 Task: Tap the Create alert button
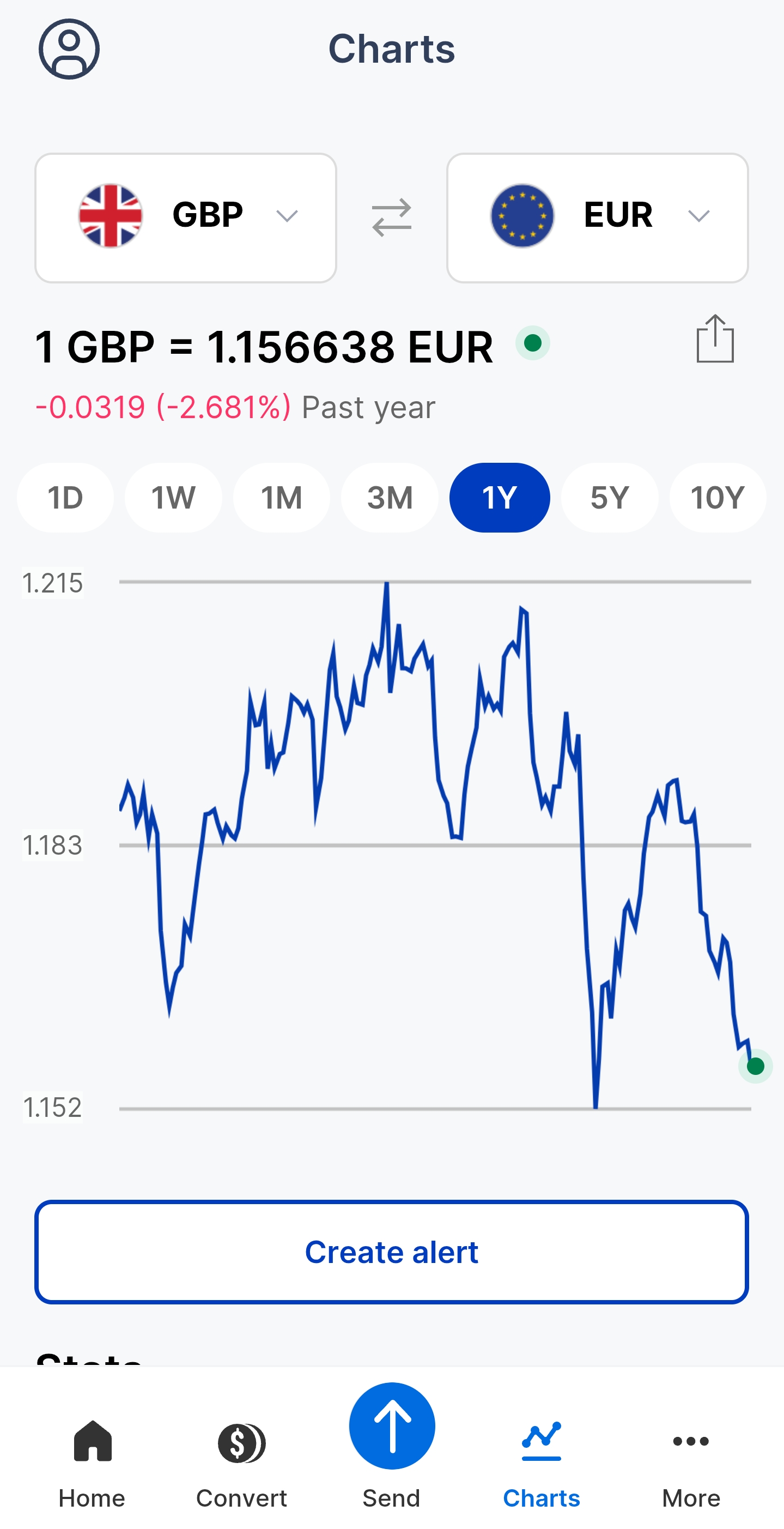point(391,1253)
